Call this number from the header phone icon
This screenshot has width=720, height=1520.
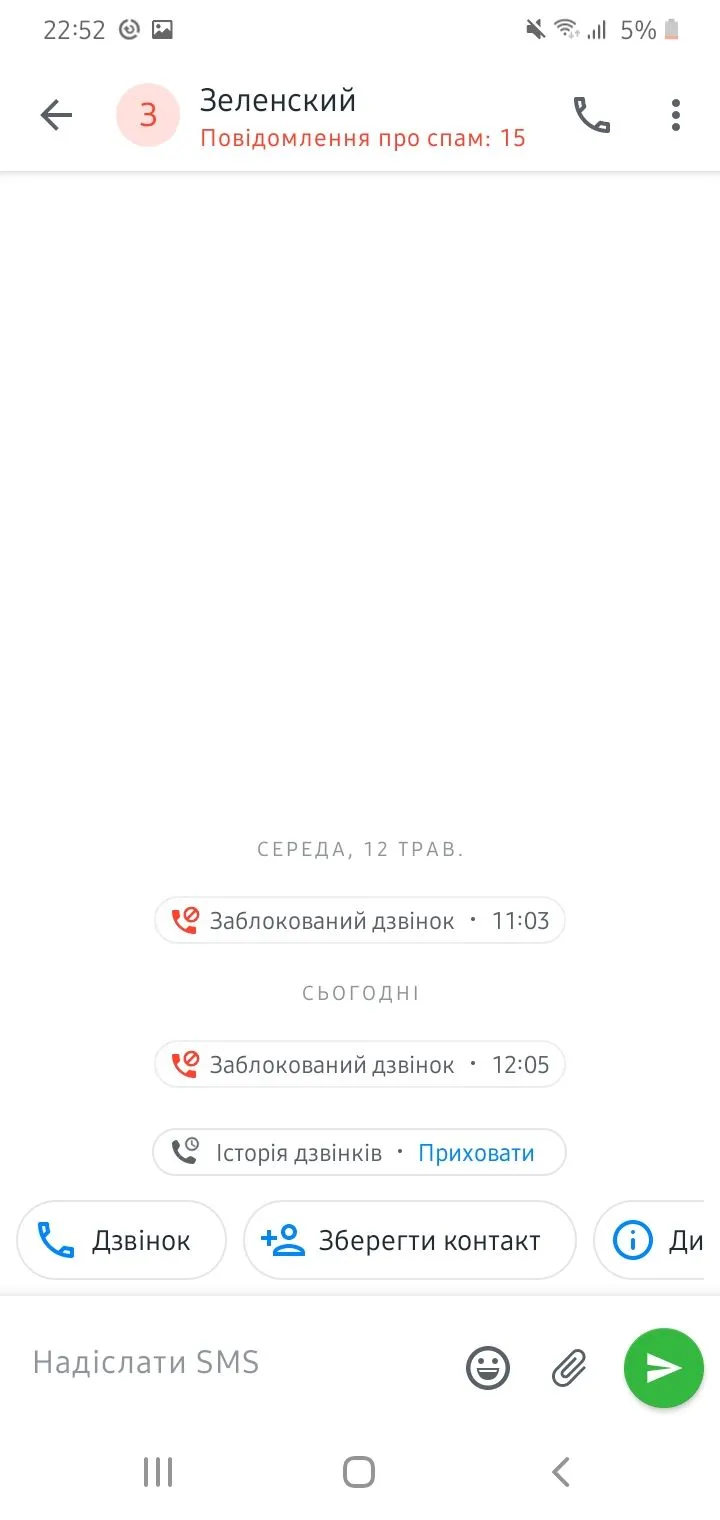click(x=591, y=116)
